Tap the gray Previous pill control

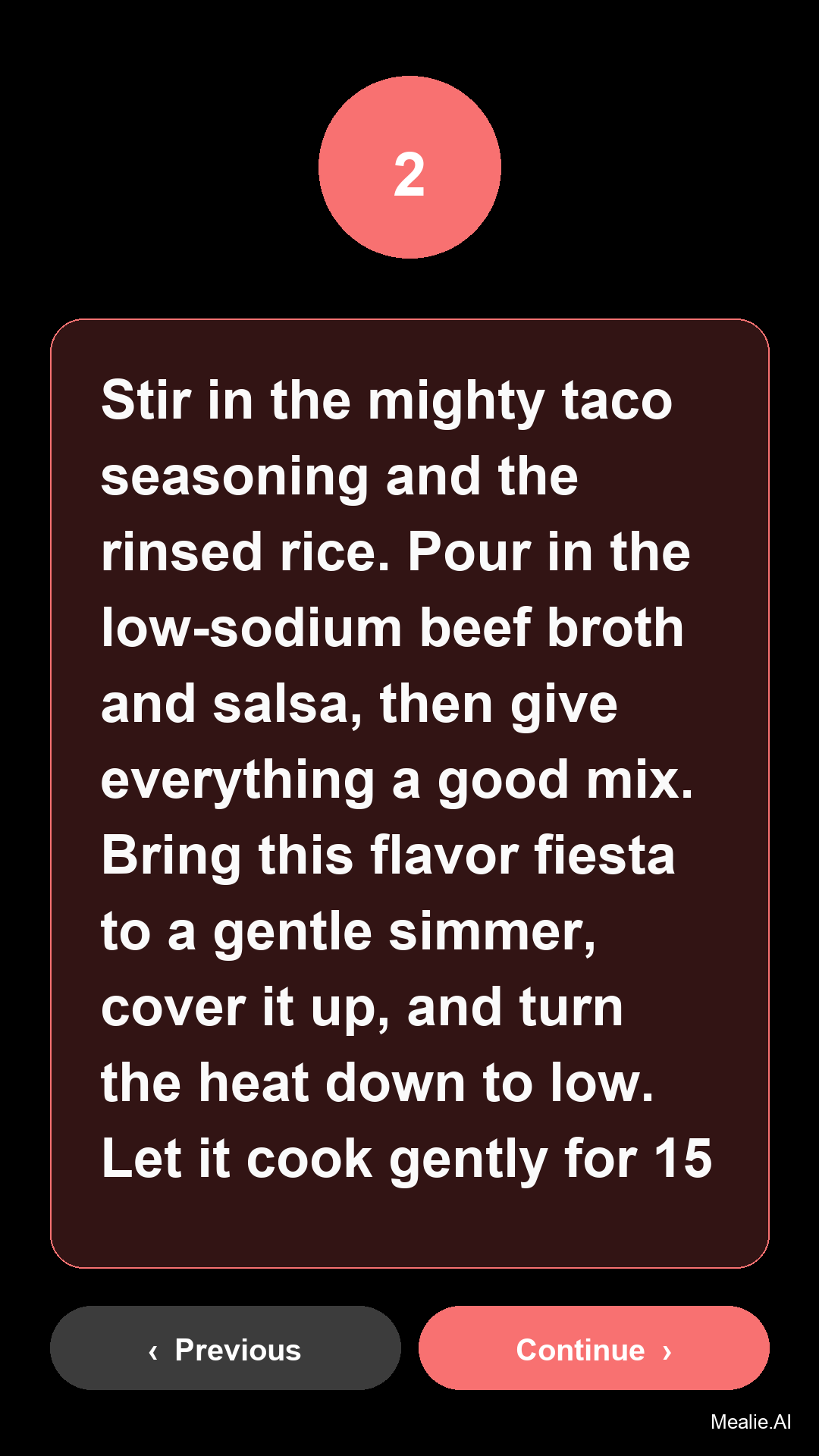click(224, 1349)
